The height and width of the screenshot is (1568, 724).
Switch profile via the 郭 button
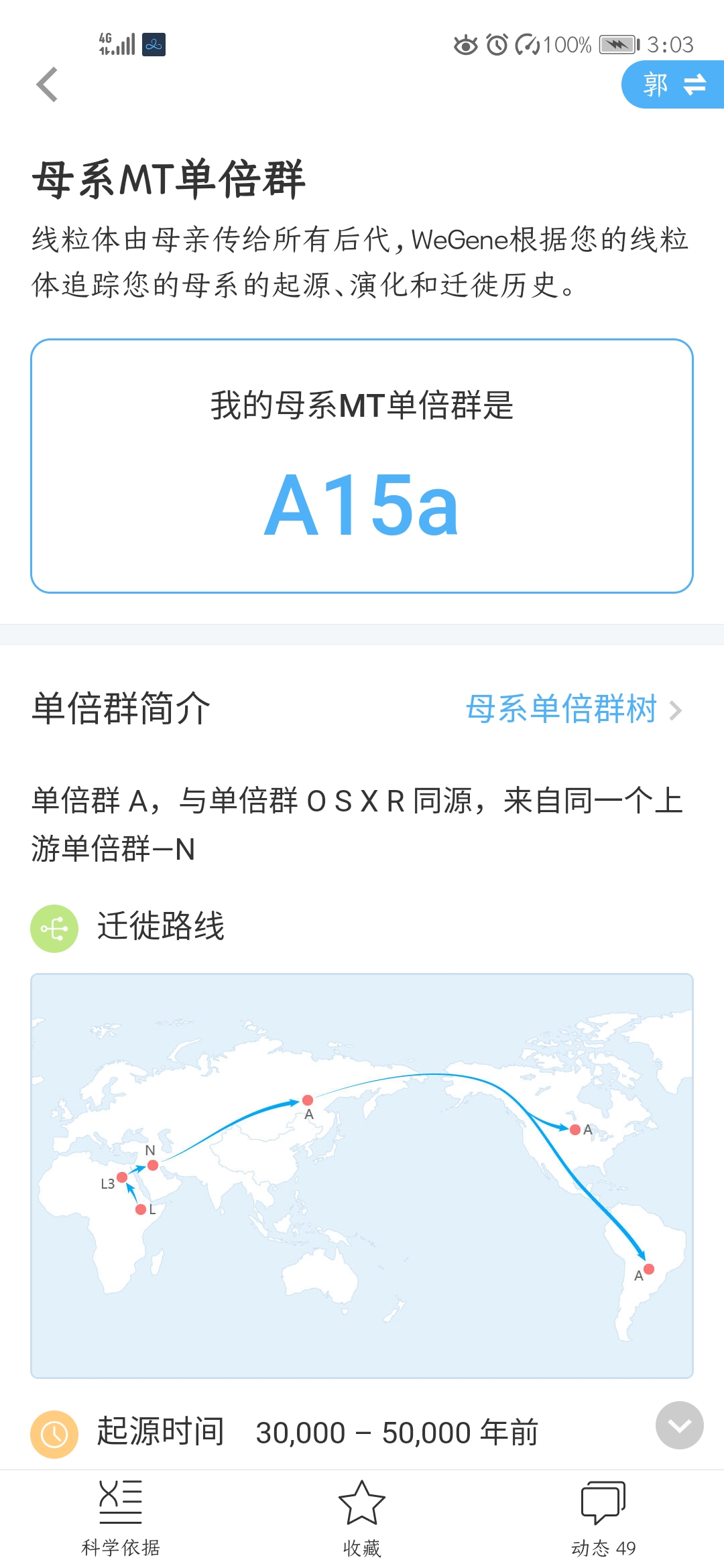pos(673,84)
